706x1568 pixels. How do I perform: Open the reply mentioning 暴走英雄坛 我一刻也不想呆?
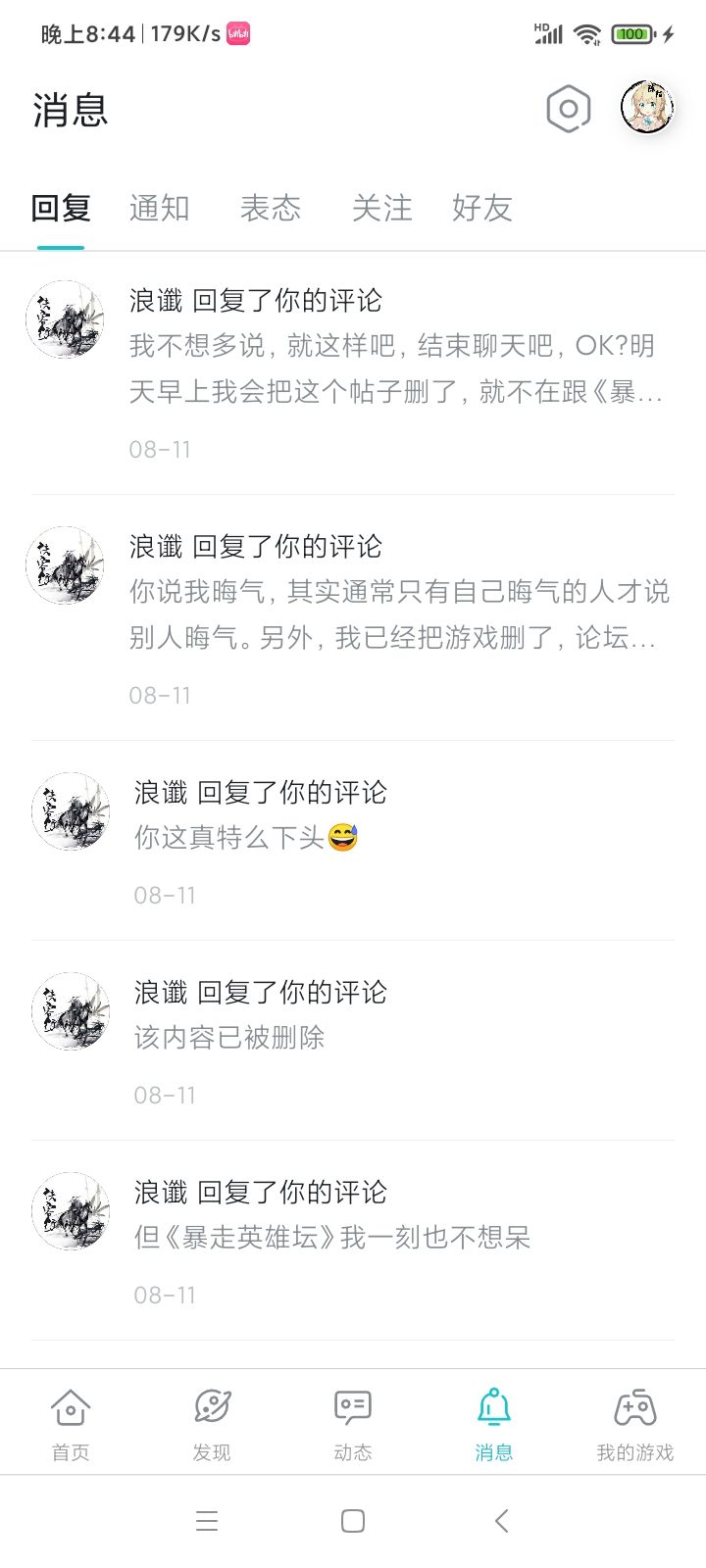pos(353,1241)
